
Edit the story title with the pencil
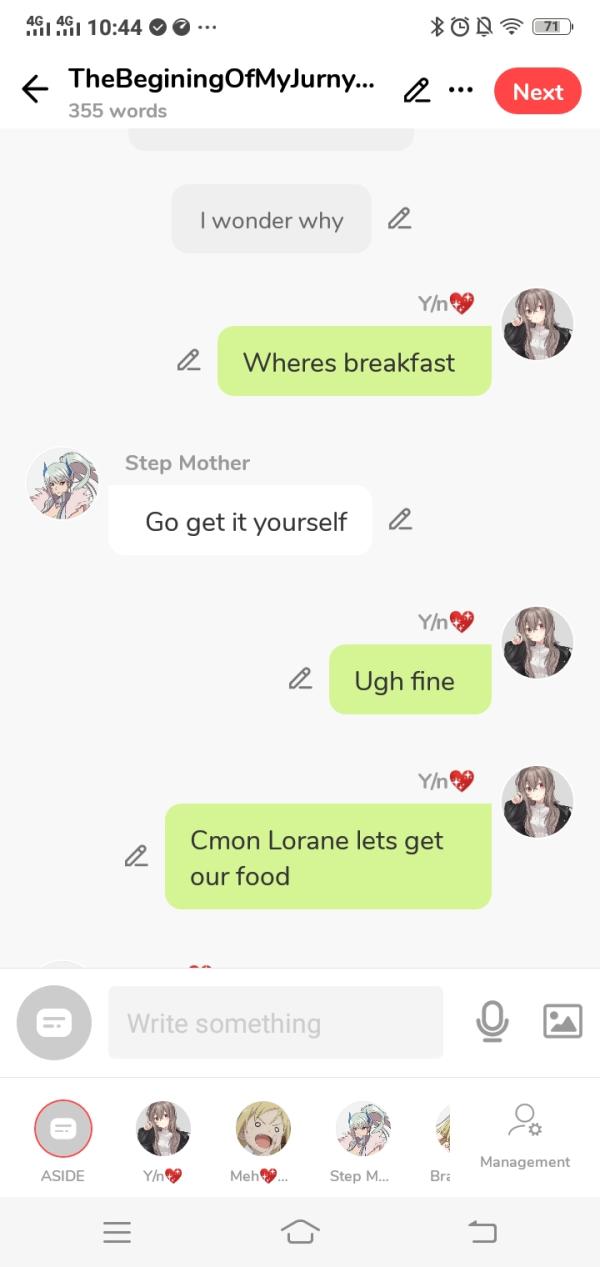pyautogui.click(x=416, y=91)
